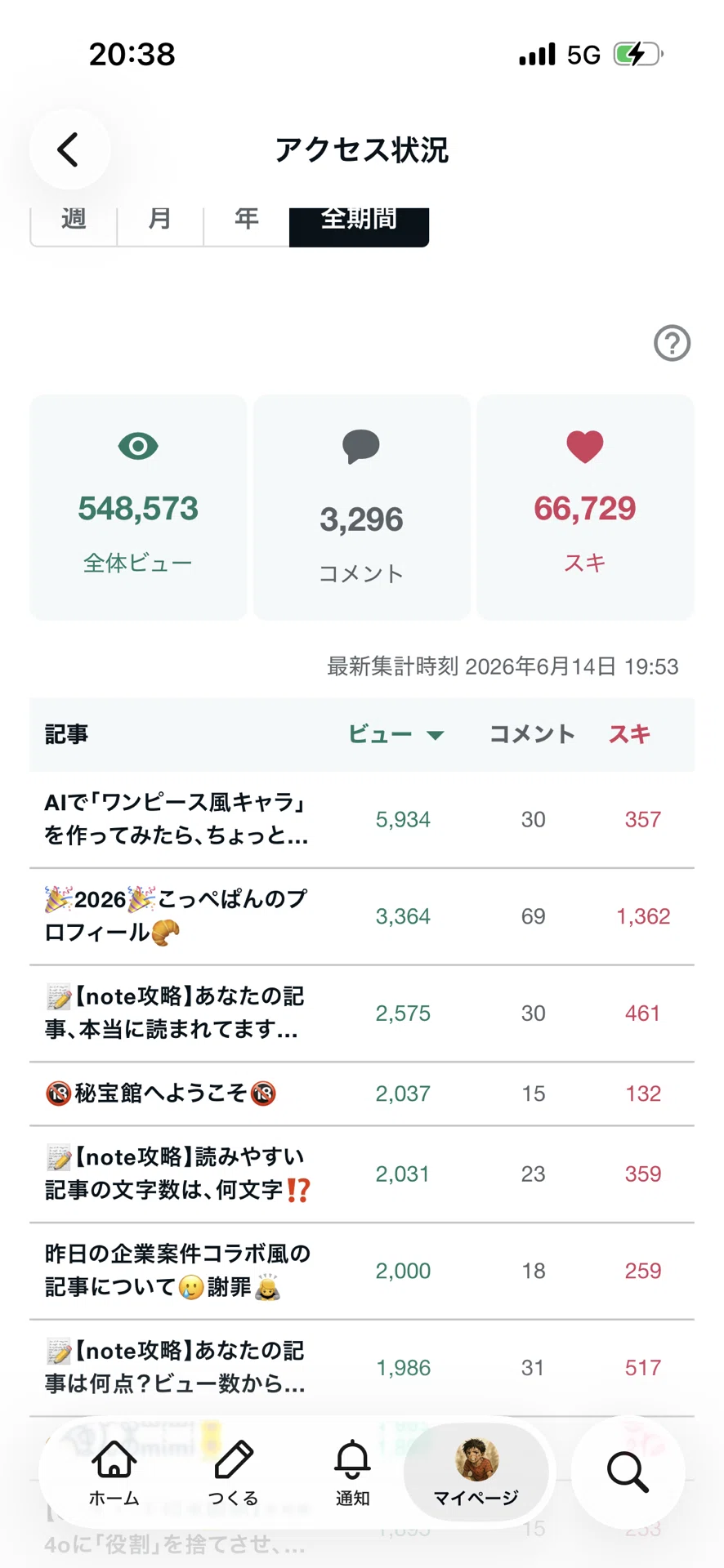Switch to the 週 period tab

click(x=74, y=225)
